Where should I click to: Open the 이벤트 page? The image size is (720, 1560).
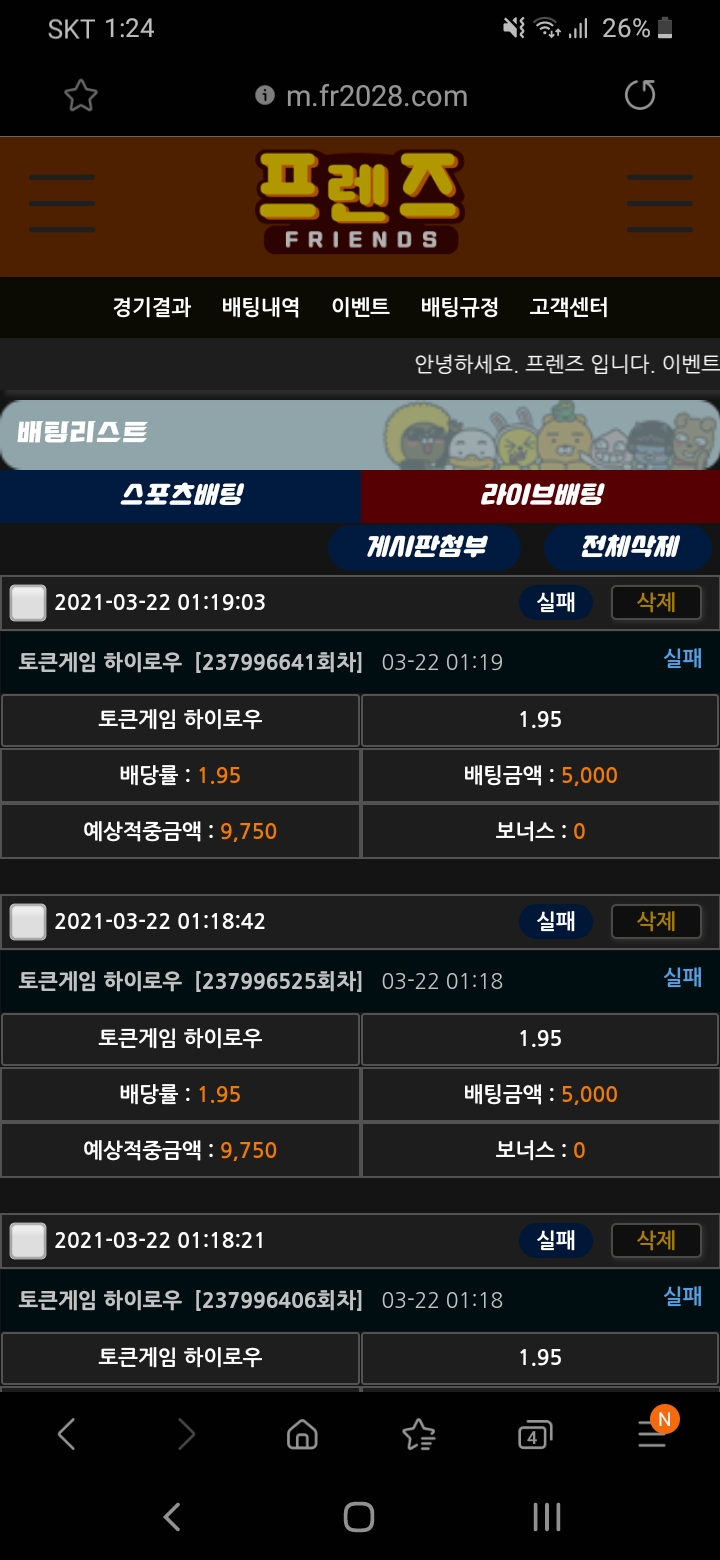pos(360,307)
